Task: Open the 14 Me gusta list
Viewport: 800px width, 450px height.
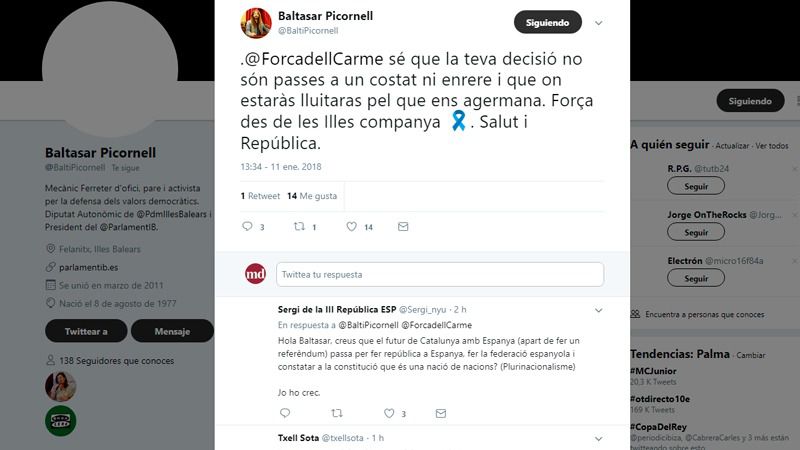Action: [311, 196]
